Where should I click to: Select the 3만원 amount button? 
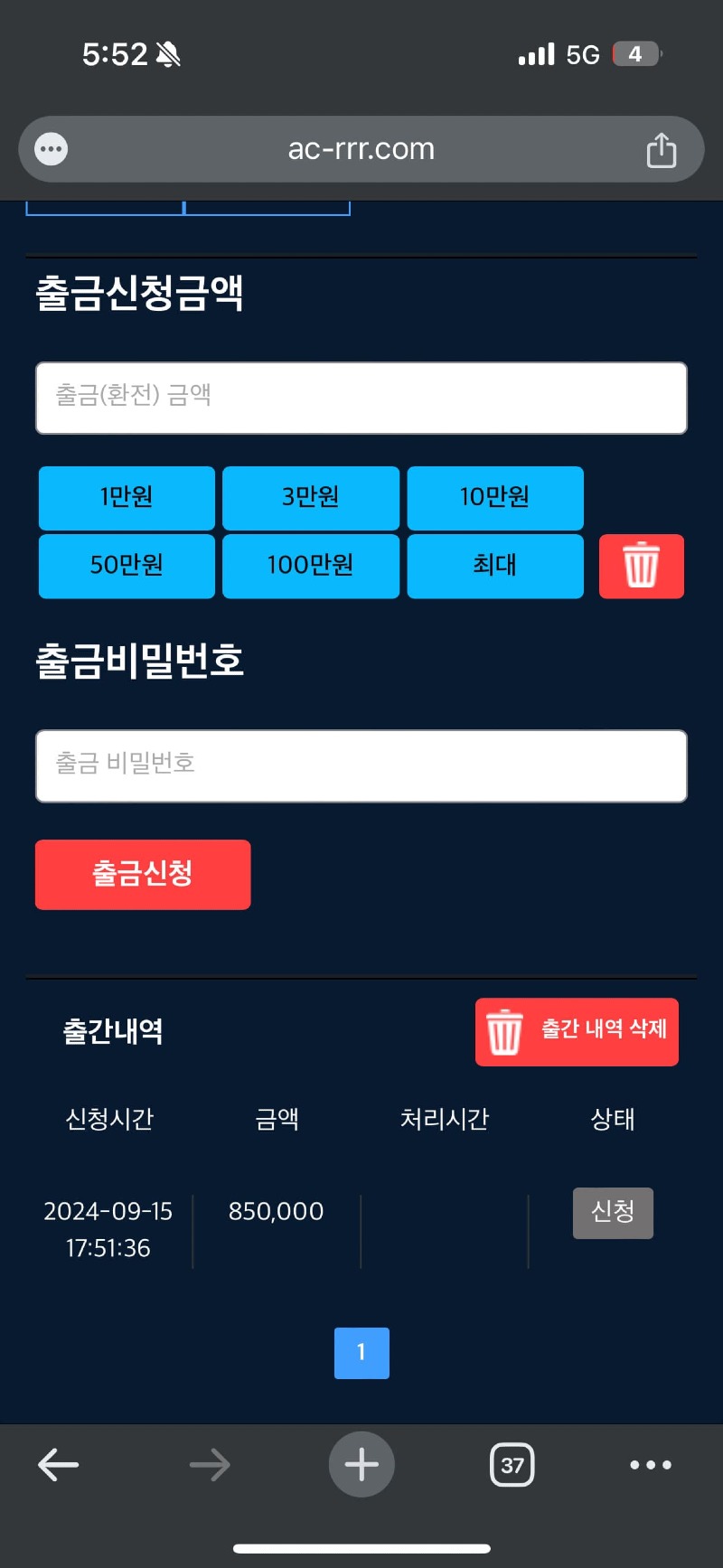tap(311, 497)
